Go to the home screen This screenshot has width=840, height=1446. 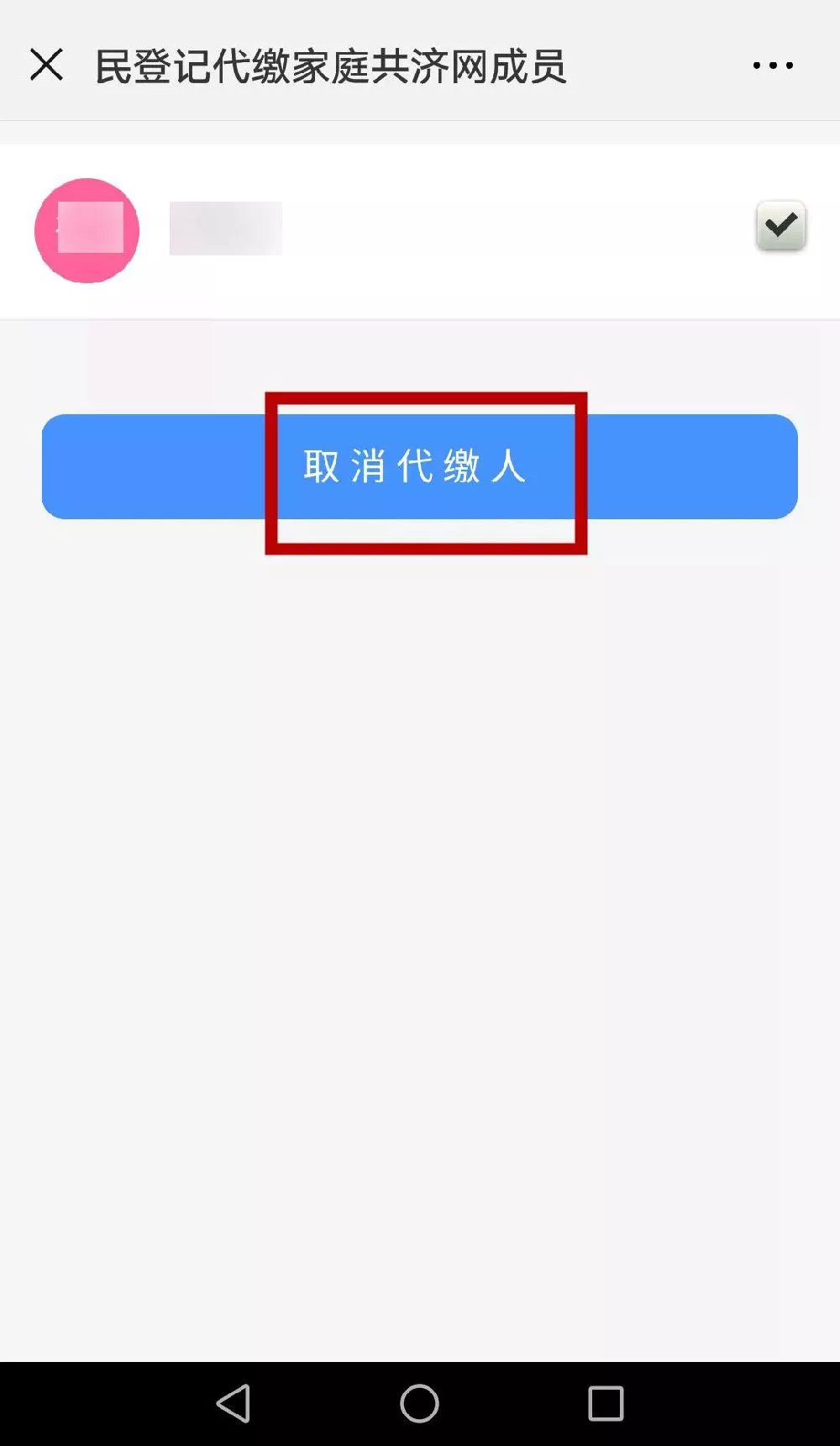[x=419, y=1402]
